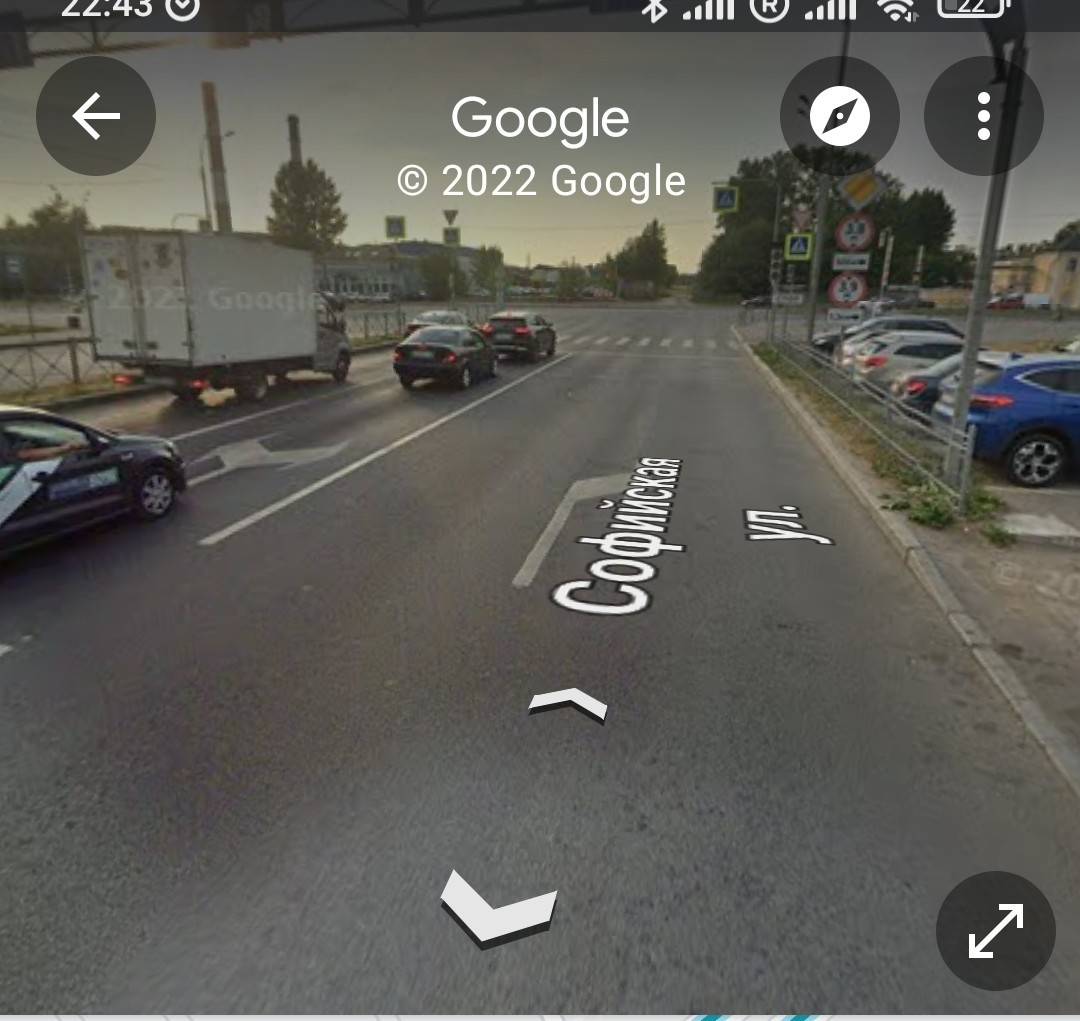Move backward with the lower arrow
Viewport: 1080px width, 1021px height.
[x=497, y=908]
